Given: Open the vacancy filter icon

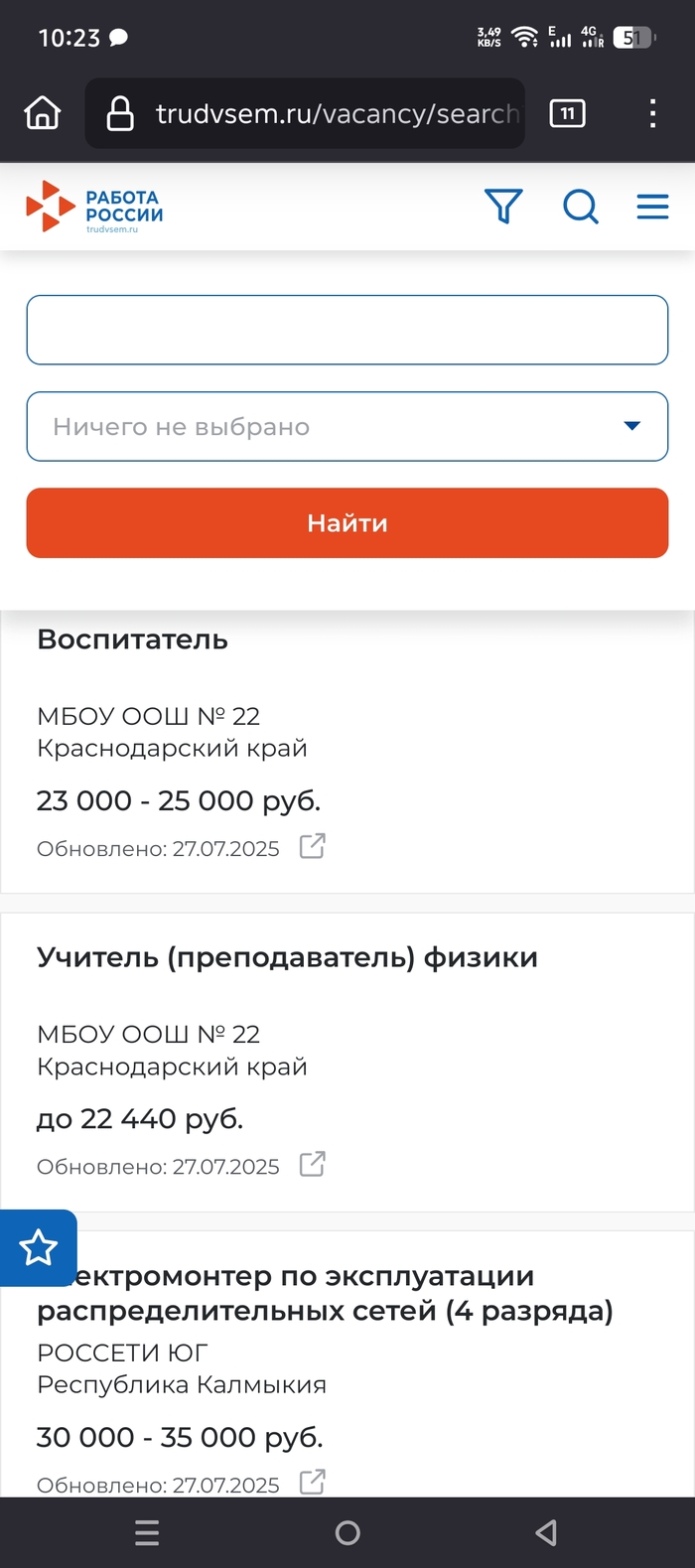Looking at the screenshot, I should click(503, 207).
